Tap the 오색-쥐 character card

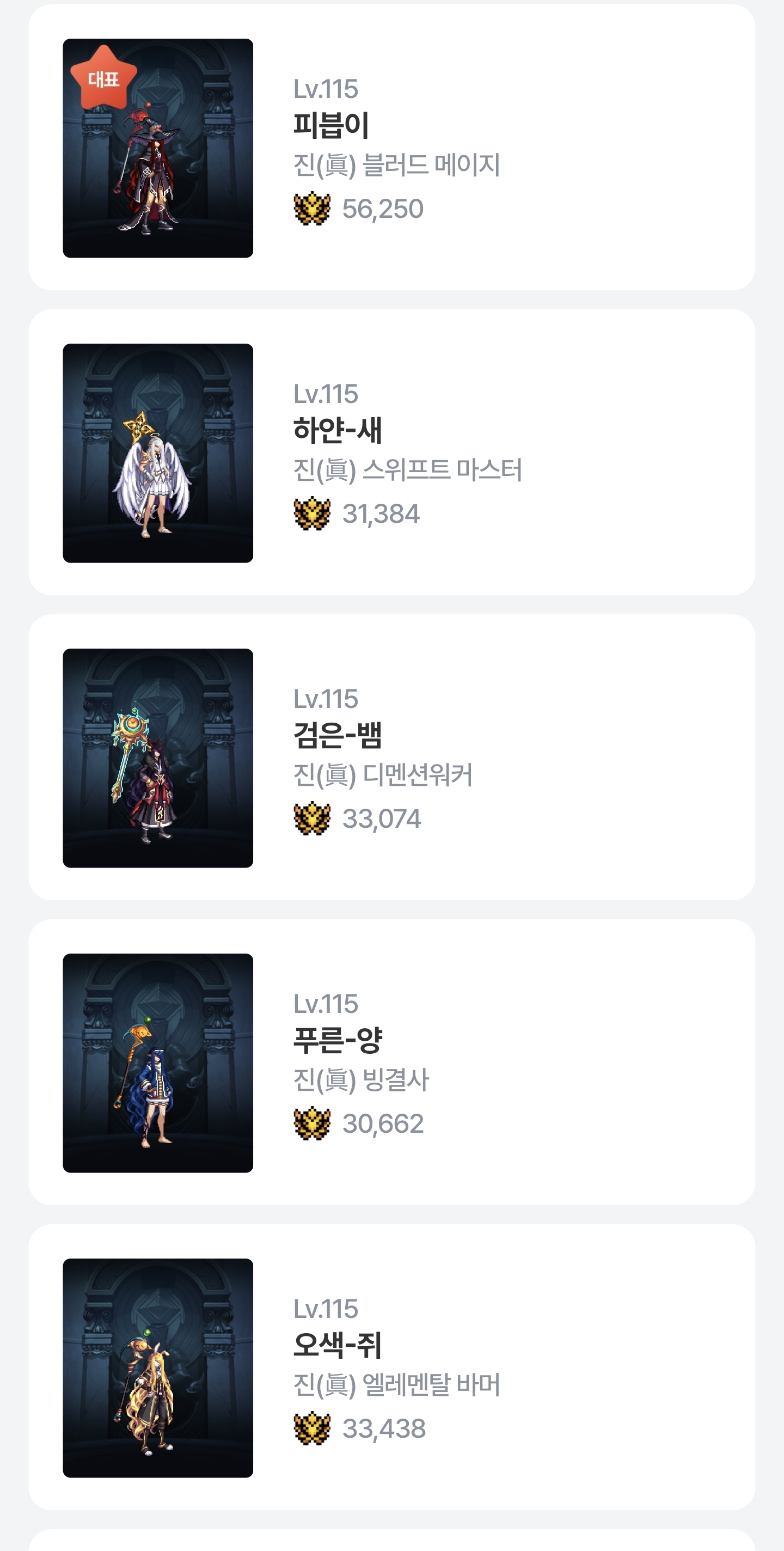coord(392,1367)
